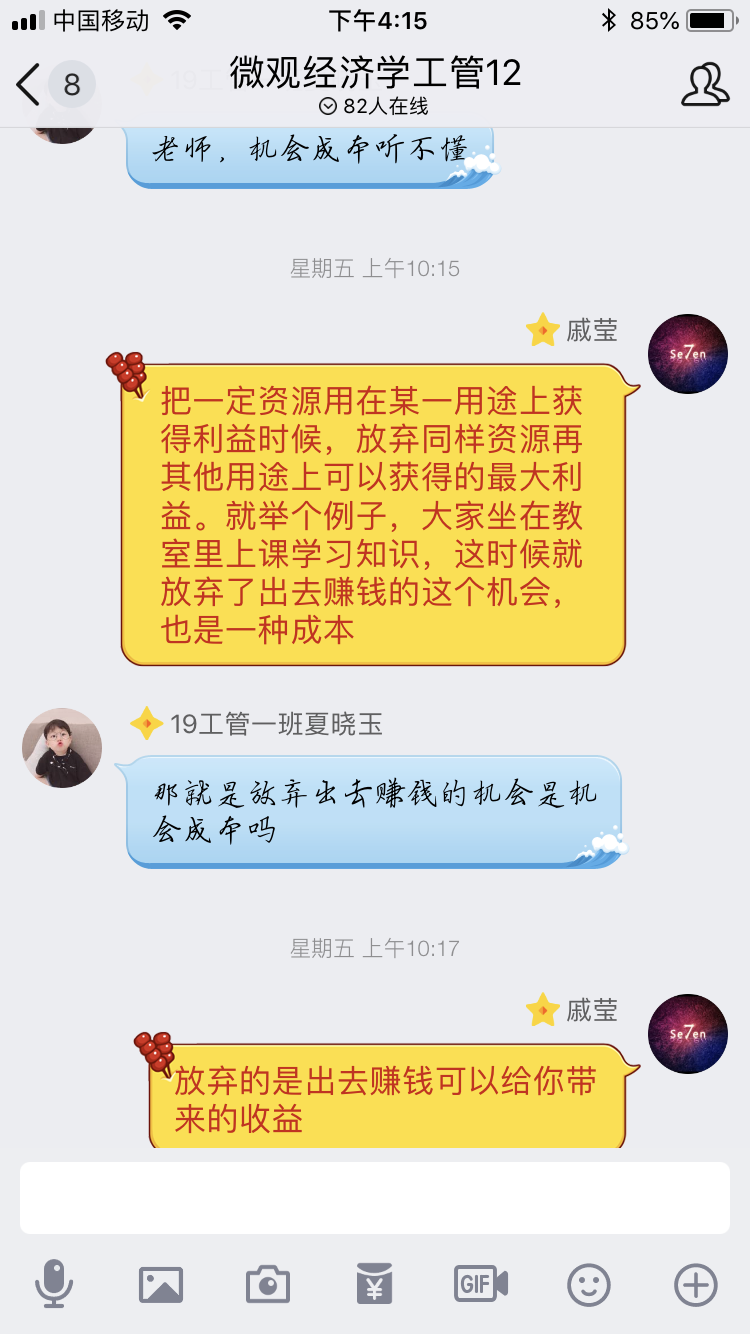The height and width of the screenshot is (1334, 750).
Task: Show the 82 online members
Action: click(x=374, y=106)
